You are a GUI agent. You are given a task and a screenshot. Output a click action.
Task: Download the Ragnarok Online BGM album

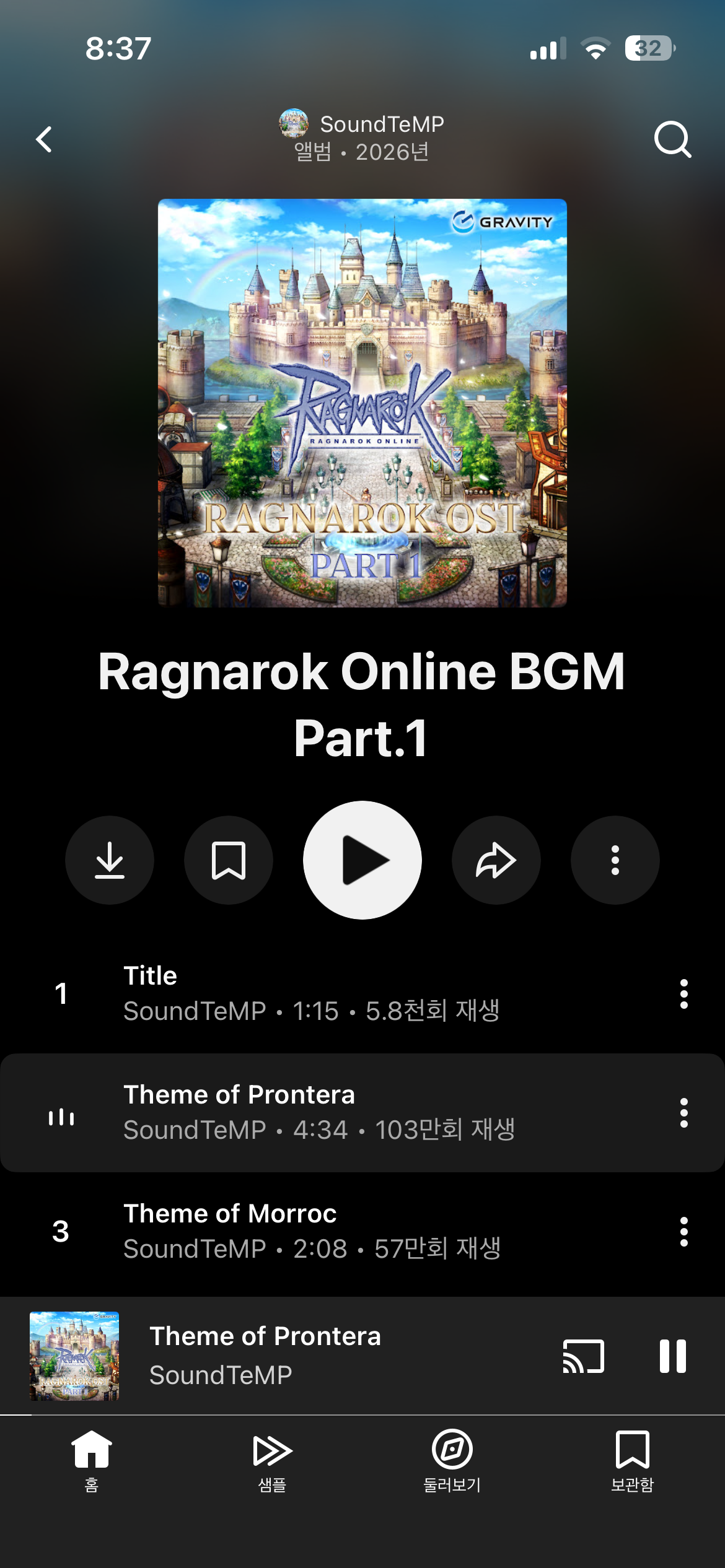pos(110,860)
